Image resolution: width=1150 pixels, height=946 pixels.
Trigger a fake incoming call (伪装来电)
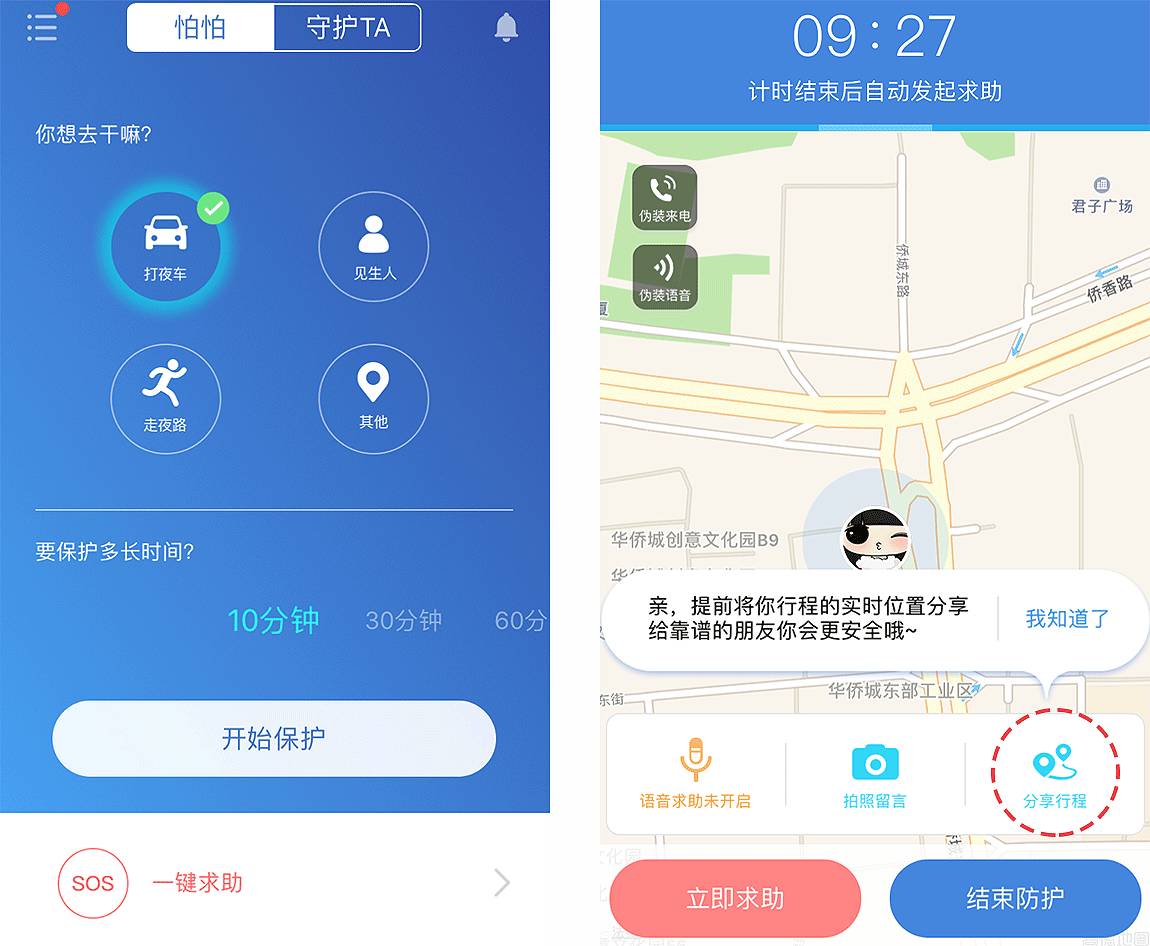tap(664, 198)
